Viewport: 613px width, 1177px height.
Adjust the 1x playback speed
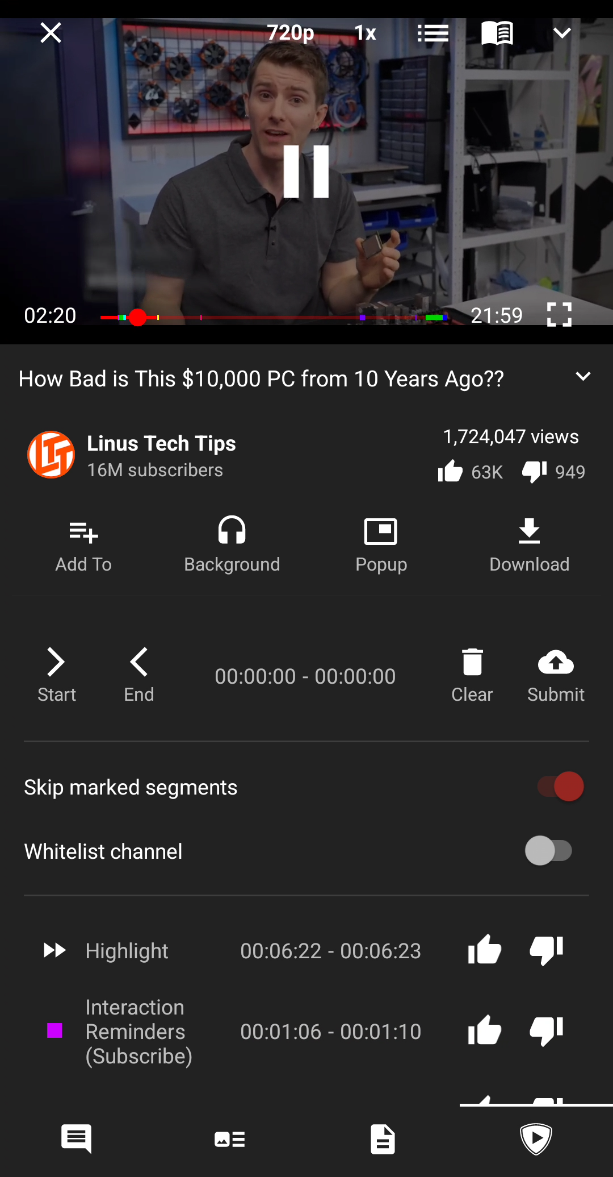(x=365, y=33)
